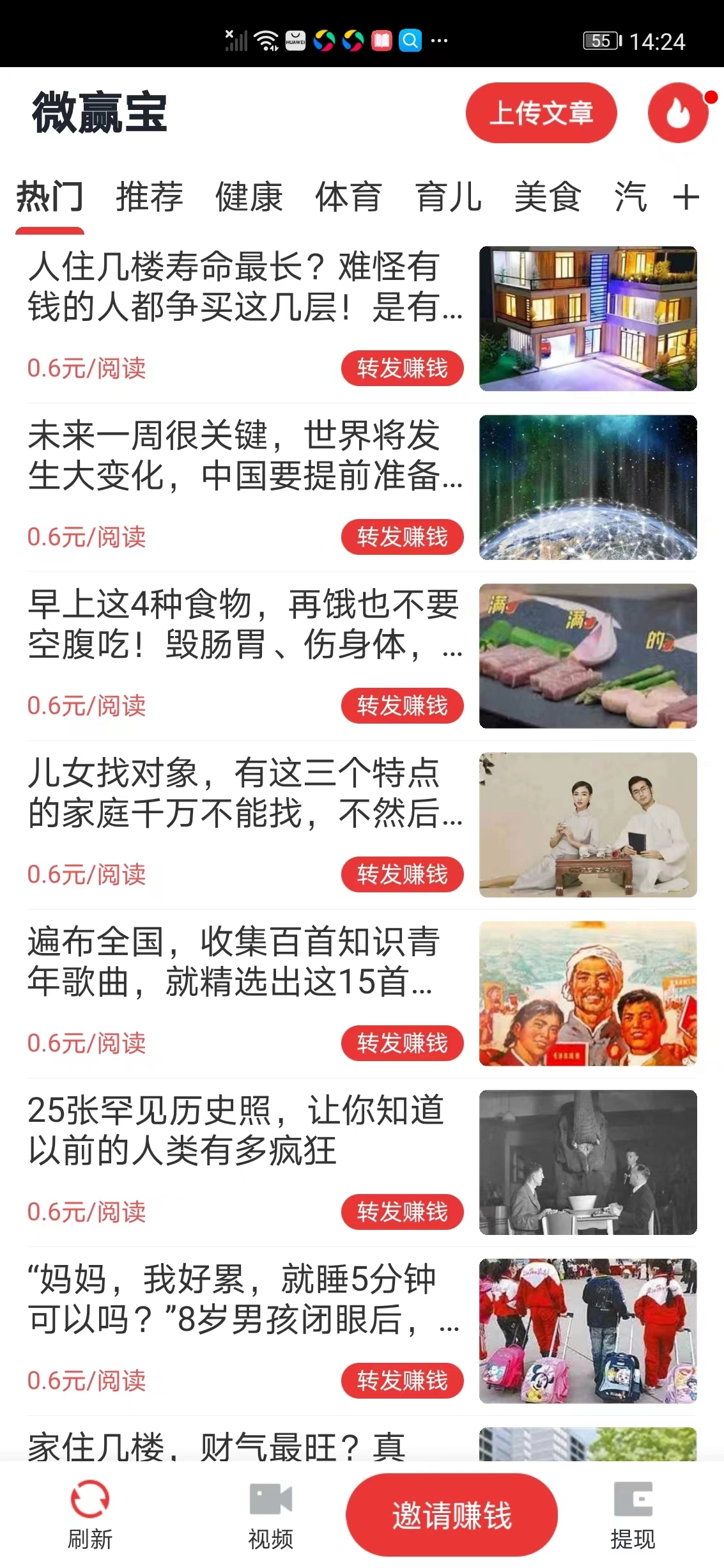Tap the 上传文章 upload button

(542, 114)
